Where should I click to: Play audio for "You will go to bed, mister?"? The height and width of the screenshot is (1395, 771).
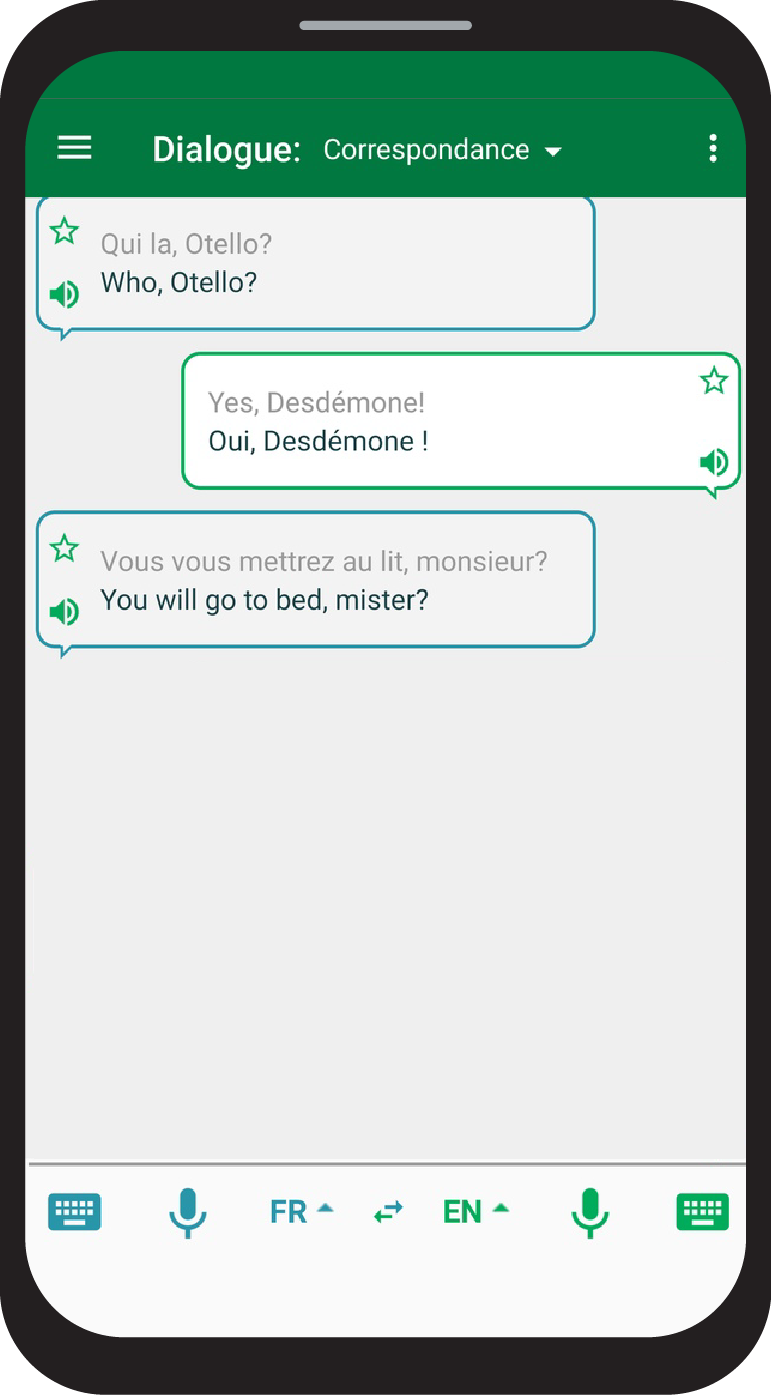[x=65, y=611]
